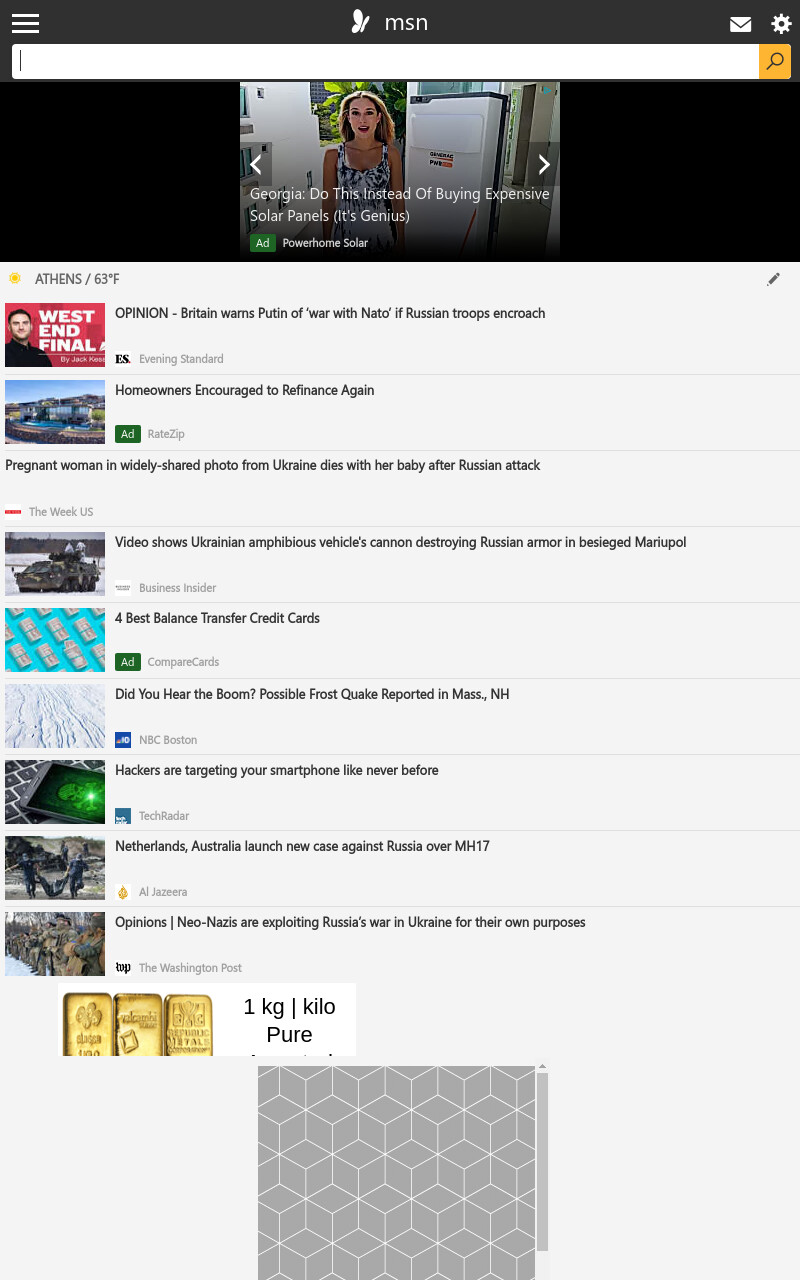Screen dimensions: 800x1280
Task: Read the pregnant woman Ukraine story
Action: (400, 488)
